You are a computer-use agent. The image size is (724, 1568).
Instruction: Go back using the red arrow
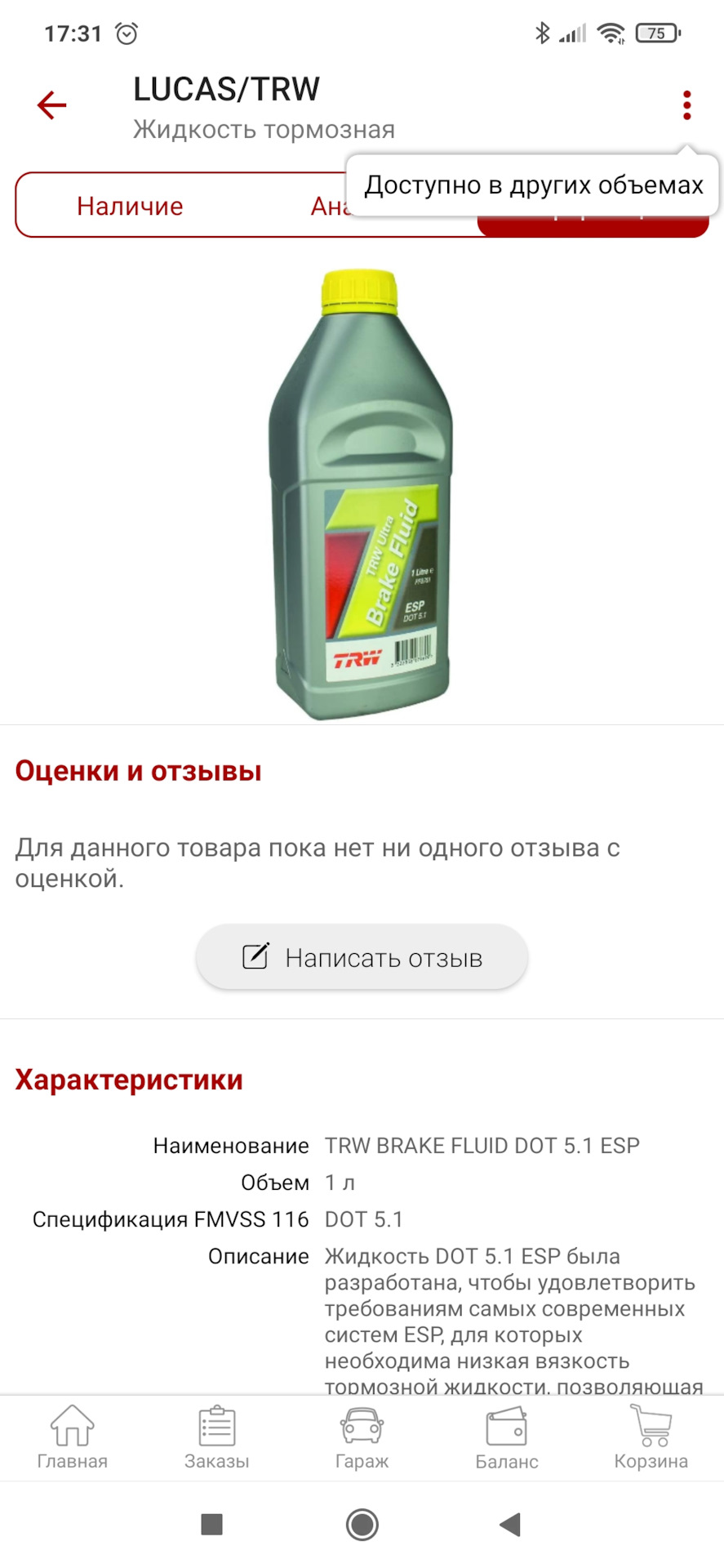(x=51, y=105)
